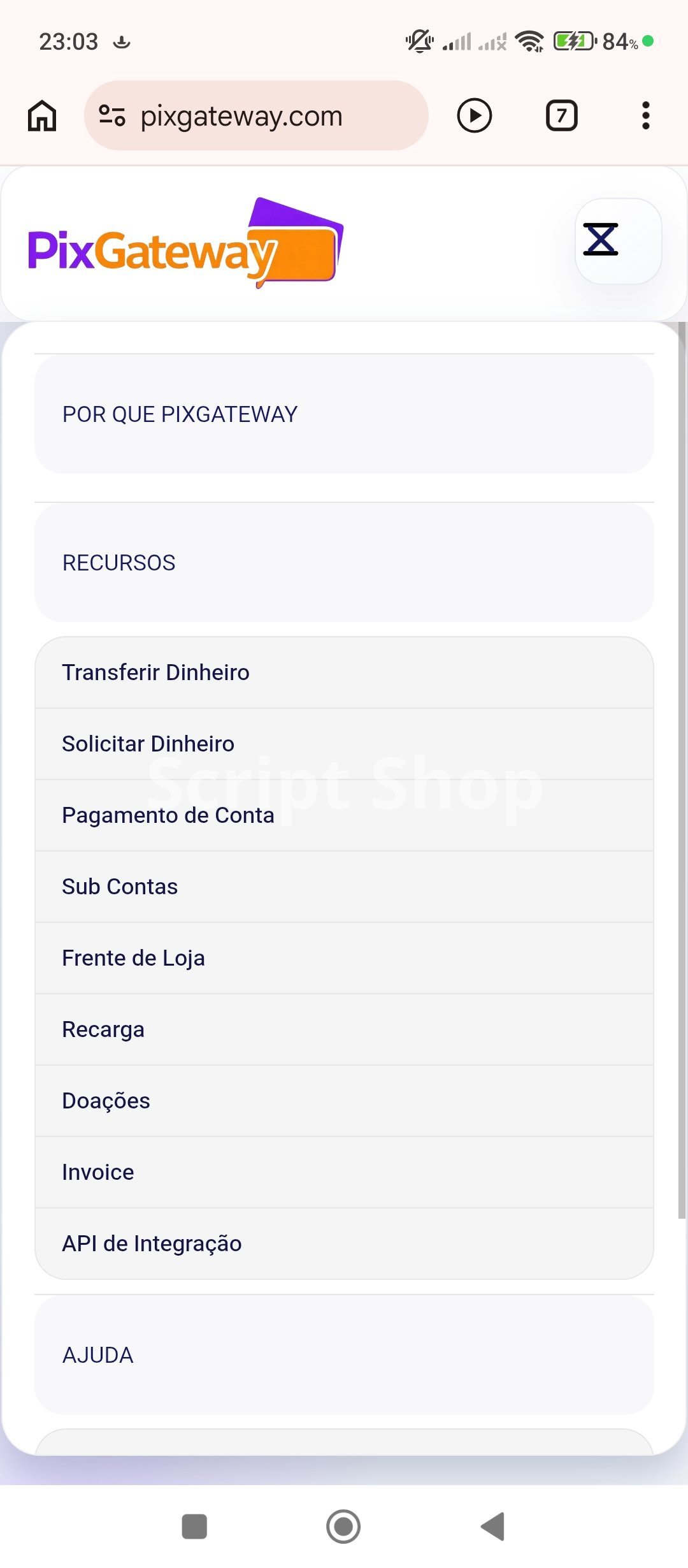Image resolution: width=688 pixels, height=1568 pixels.
Task: Open the Invoice item
Action: 98,1172
